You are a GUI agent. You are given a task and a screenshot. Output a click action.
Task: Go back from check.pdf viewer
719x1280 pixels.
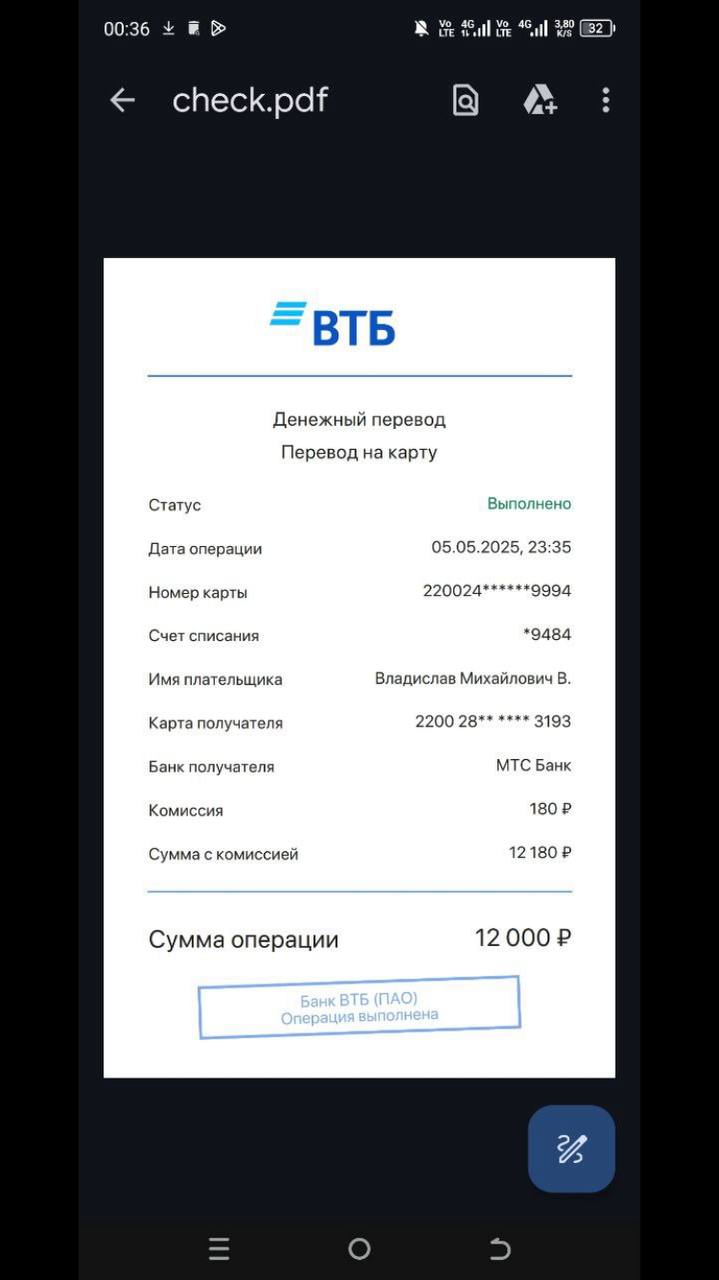click(x=122, y=100)
